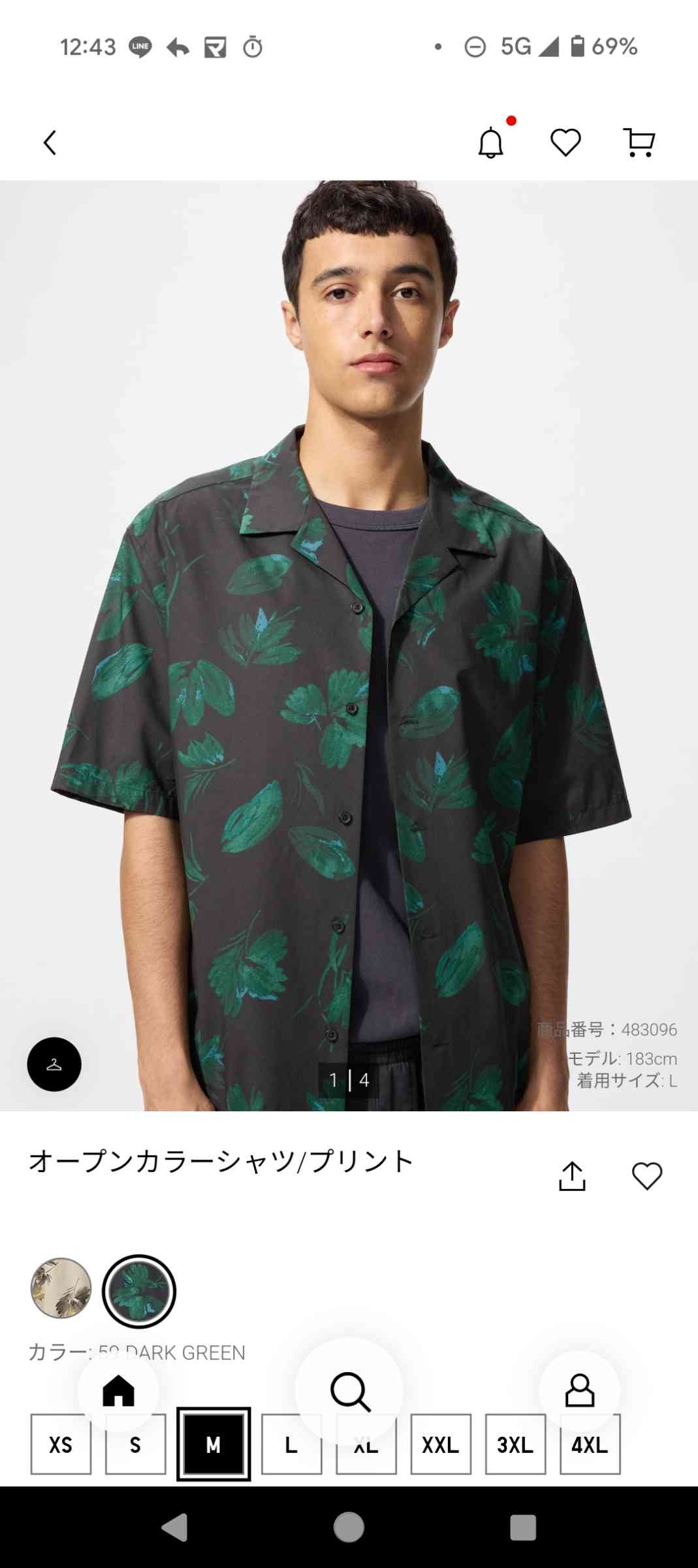Choose size M
Image resolution: width=698 pixels, height=1568 pixels.
214,1445
